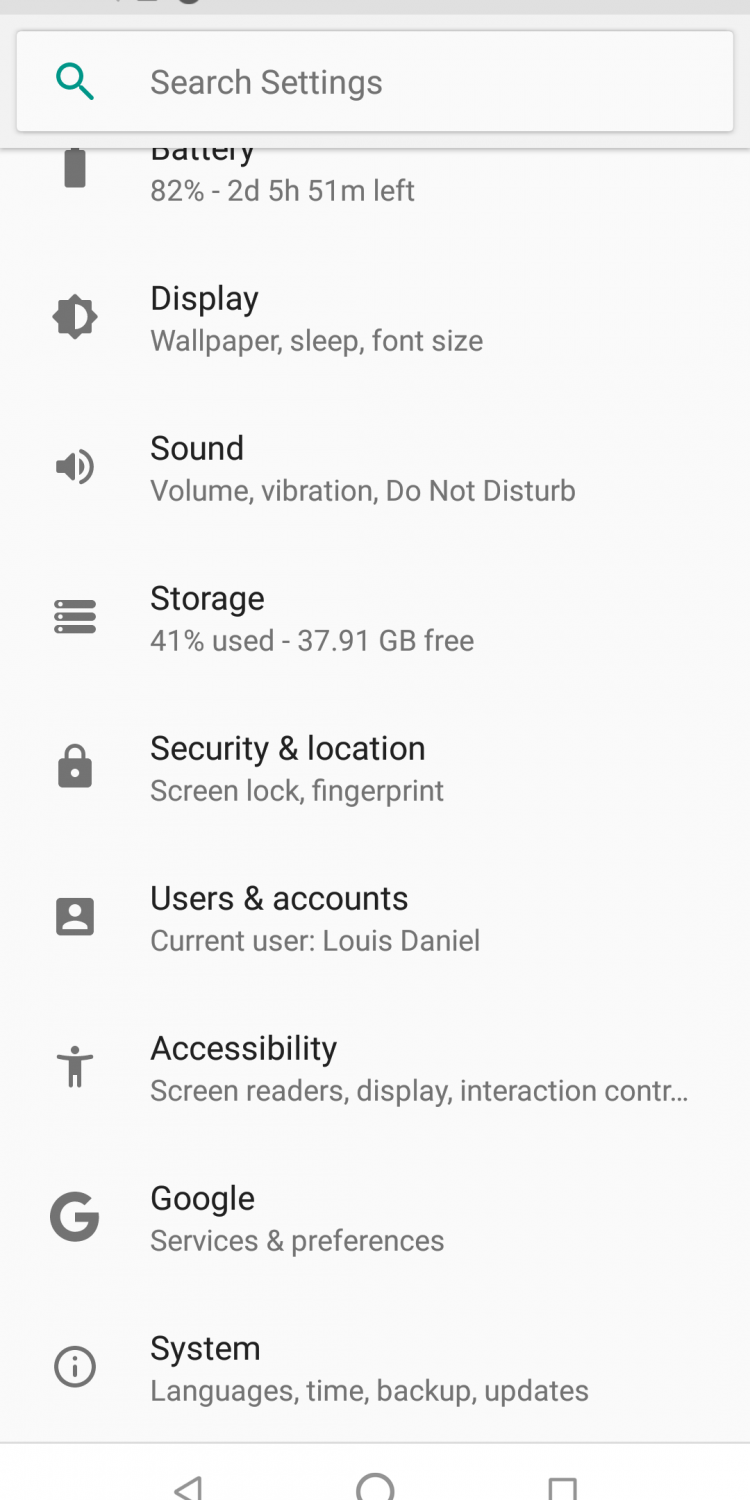Open Battery settings
Screen dimensions: 750x1500
tap(282, 180)
